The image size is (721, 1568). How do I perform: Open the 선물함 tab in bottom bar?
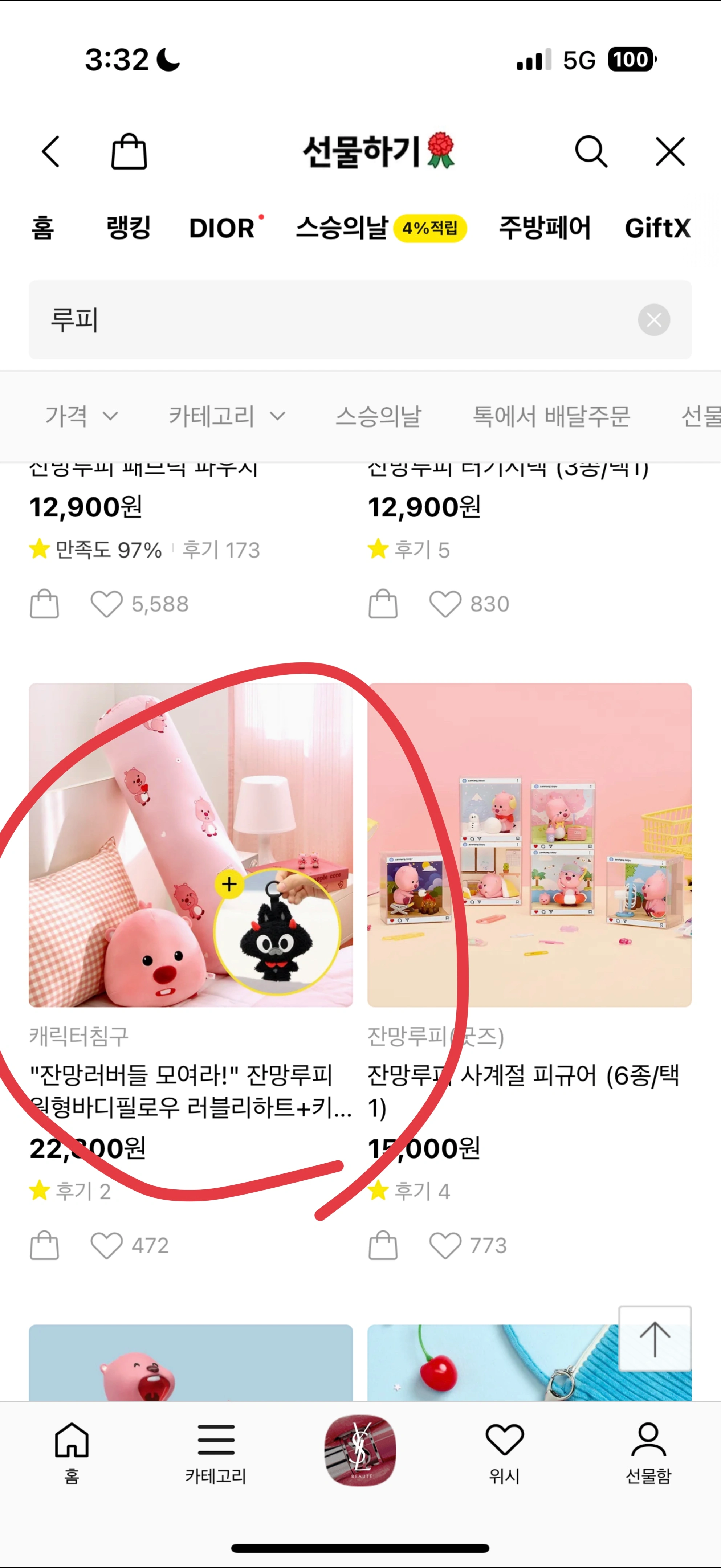tap(648, 1453)
